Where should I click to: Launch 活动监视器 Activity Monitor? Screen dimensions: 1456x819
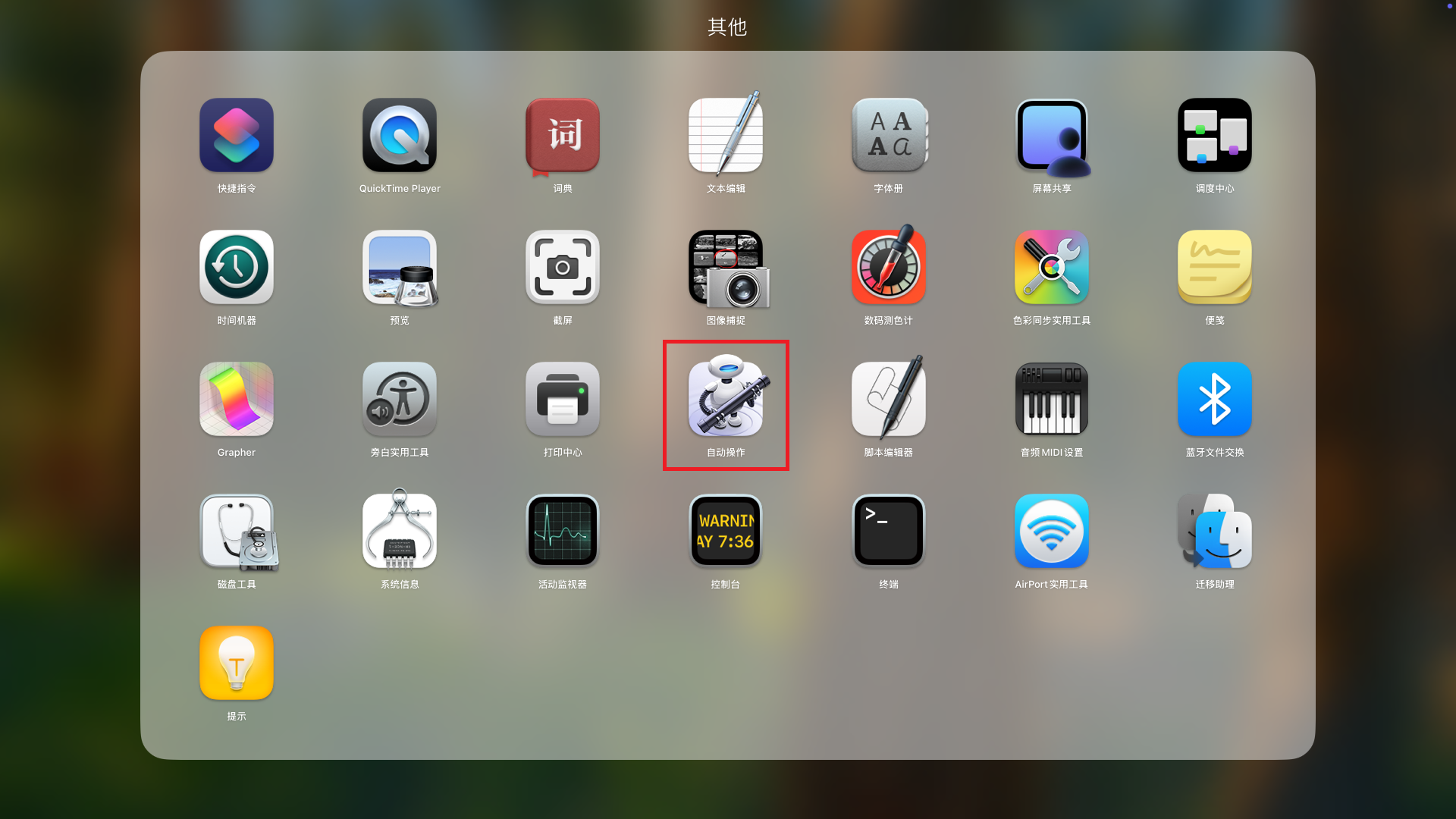click(x=563, y=532)
